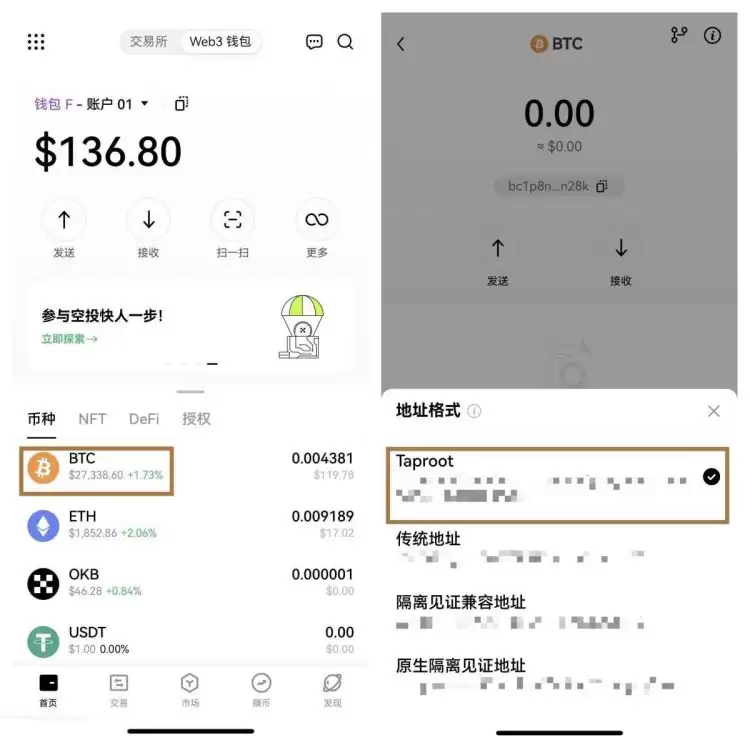
Task: Open the 更多 options
Action: click(317, 229)
